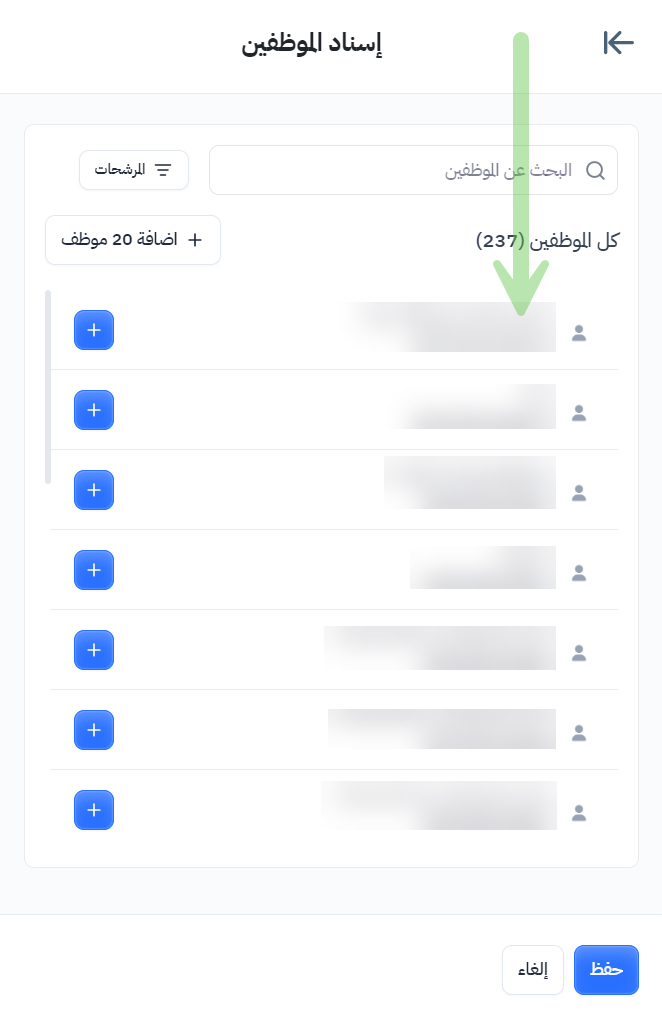Screen dimensions: 662x1018
Task: Tap اضافة 20 موظف button
Action: (133, 240)
